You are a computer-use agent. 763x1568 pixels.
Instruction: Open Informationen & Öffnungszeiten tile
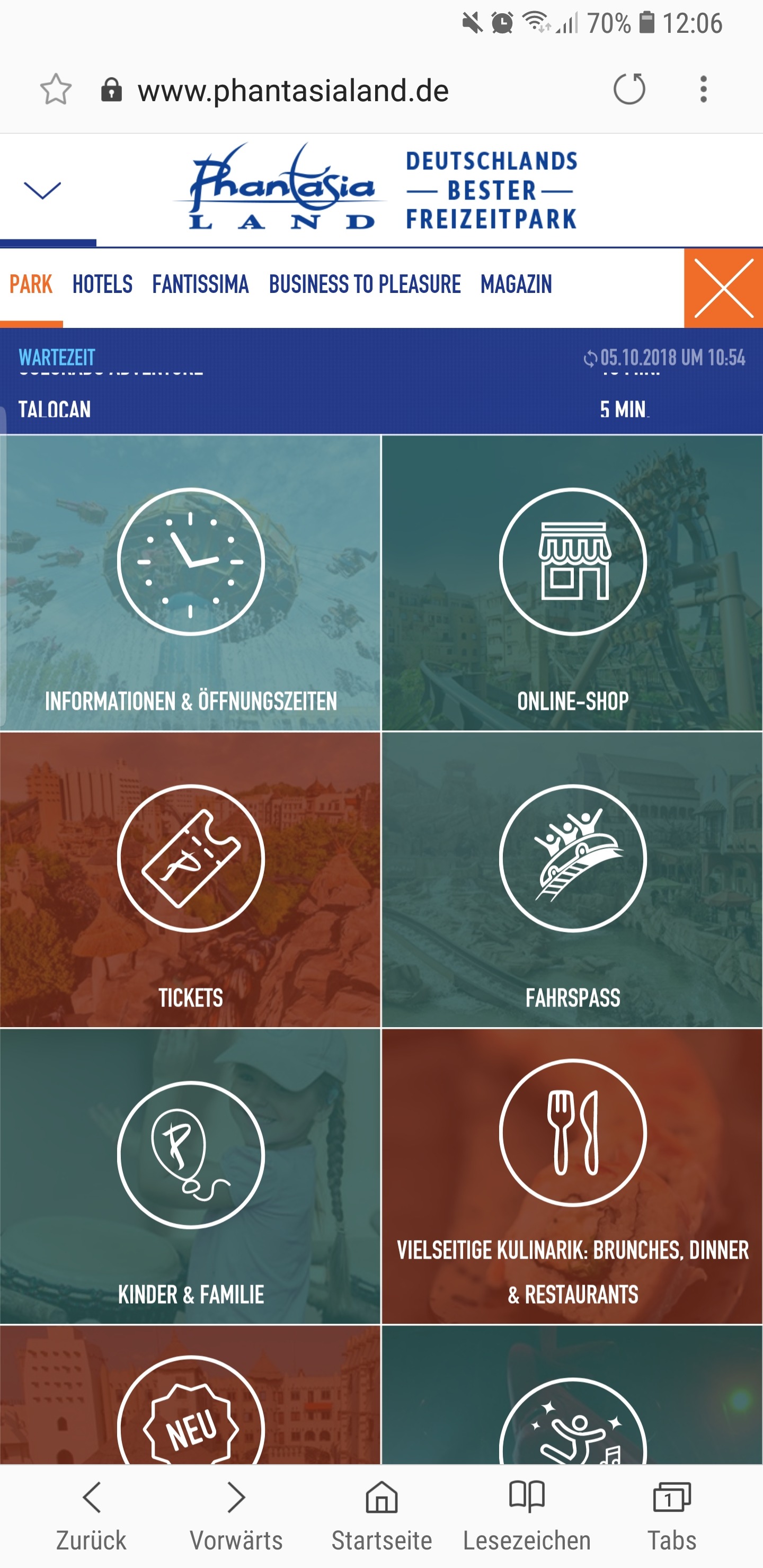(190, 583)
